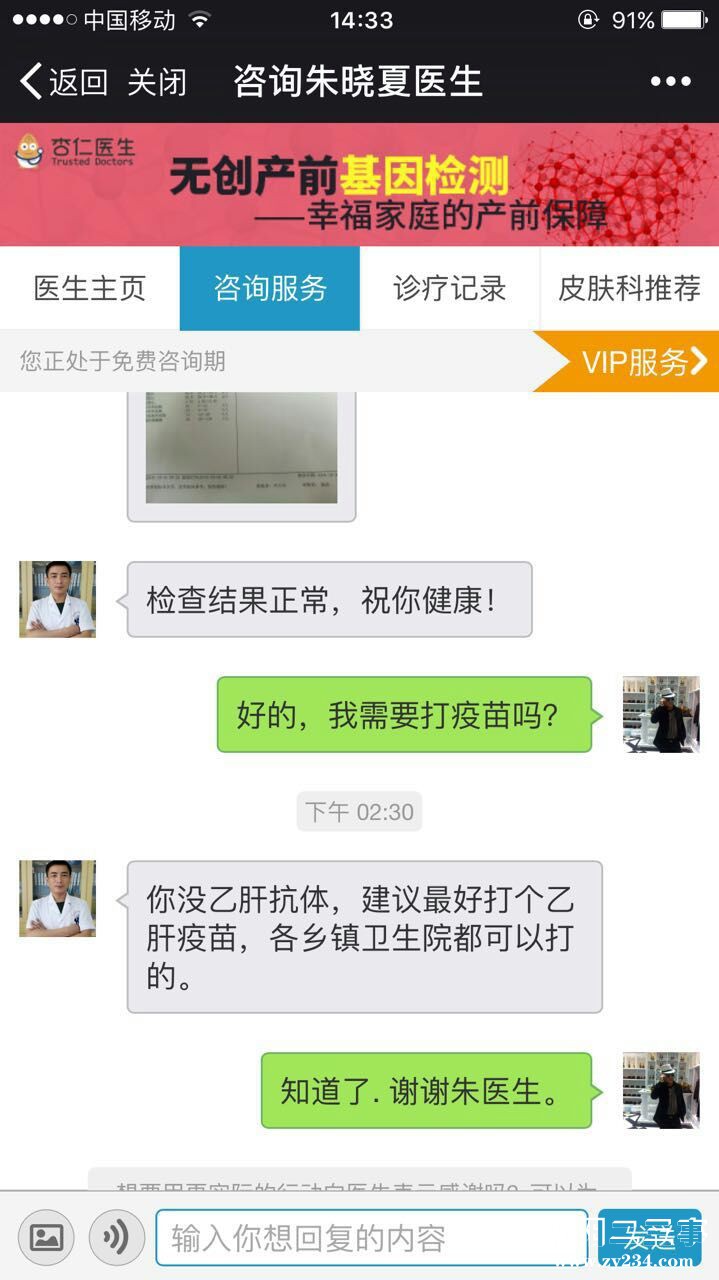Image resolution: width=719 pixels, height=1280 pixels.
Task: Switch to voice input mode
Action: pos(117,1238)
